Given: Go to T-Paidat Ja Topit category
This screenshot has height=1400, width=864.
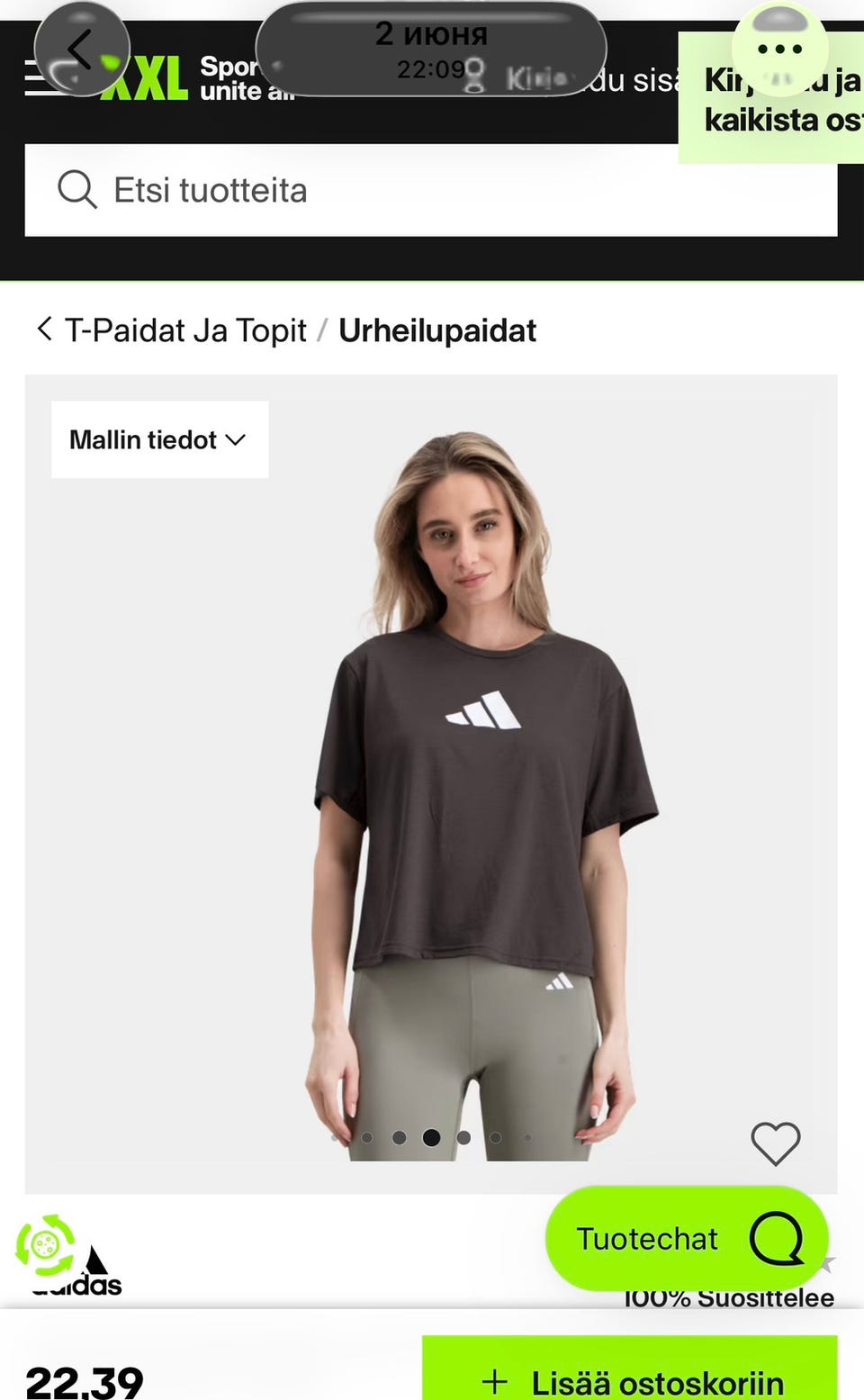Looking at the screenshot, I should 185,330.
